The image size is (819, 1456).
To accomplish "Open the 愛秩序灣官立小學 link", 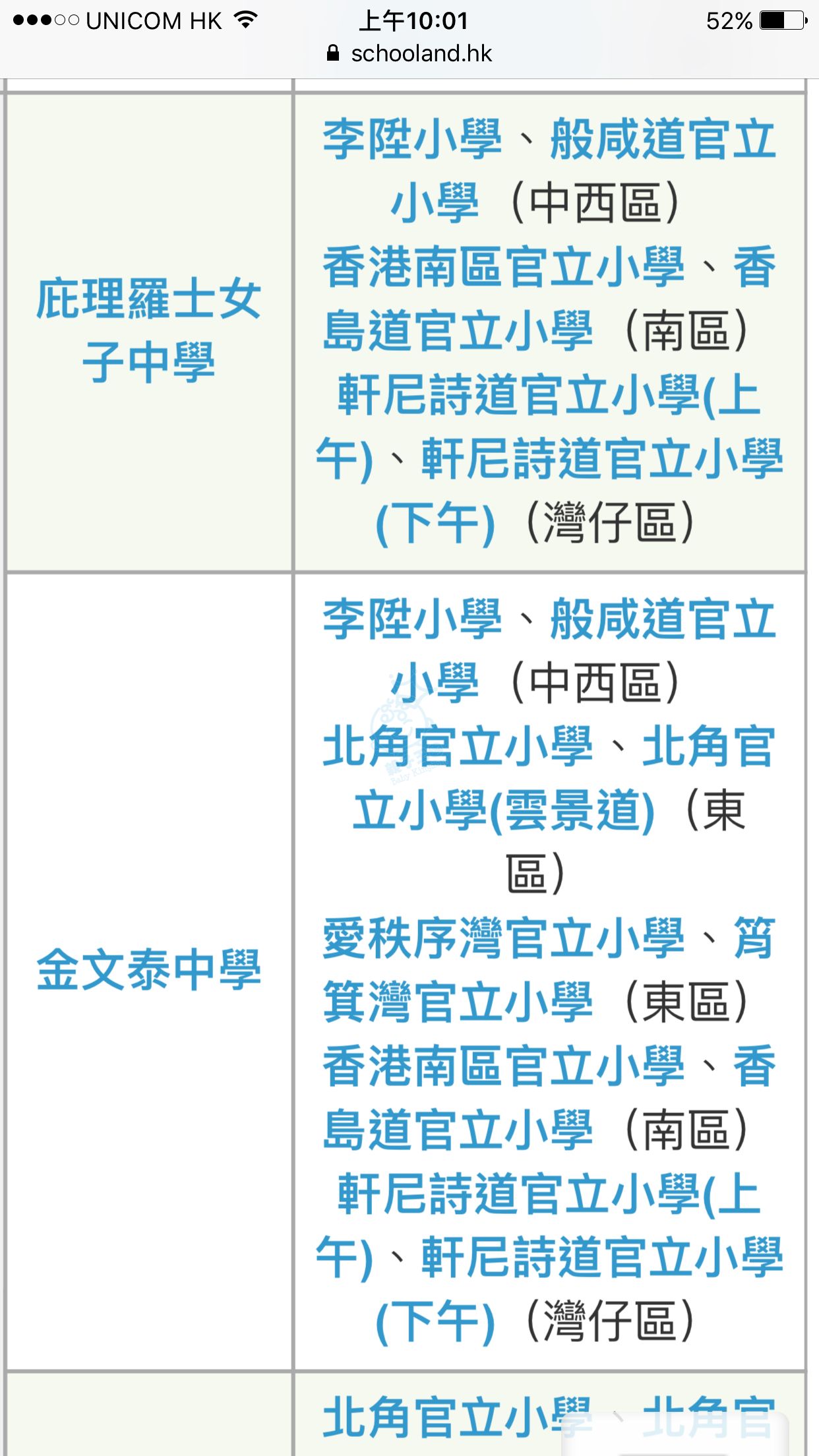I will point(504,939).
